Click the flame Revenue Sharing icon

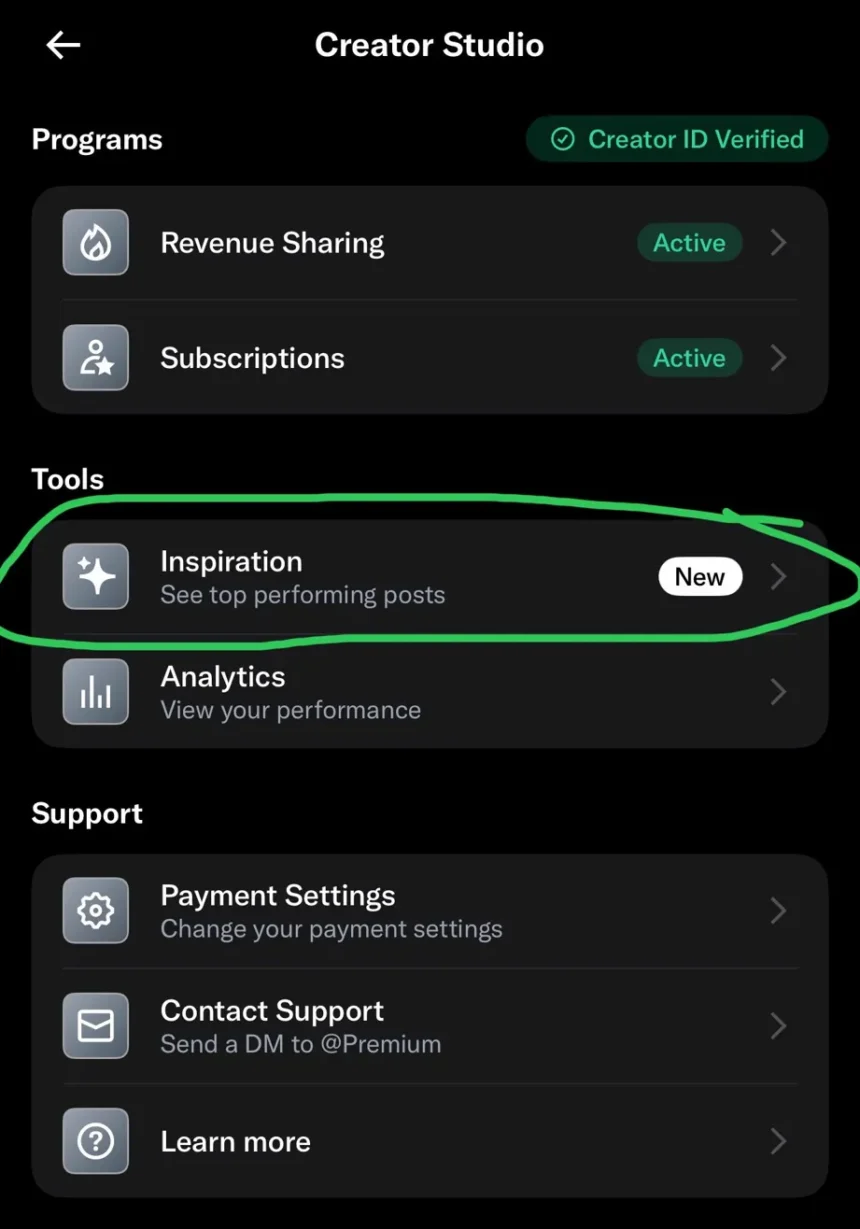pos(95,242)
